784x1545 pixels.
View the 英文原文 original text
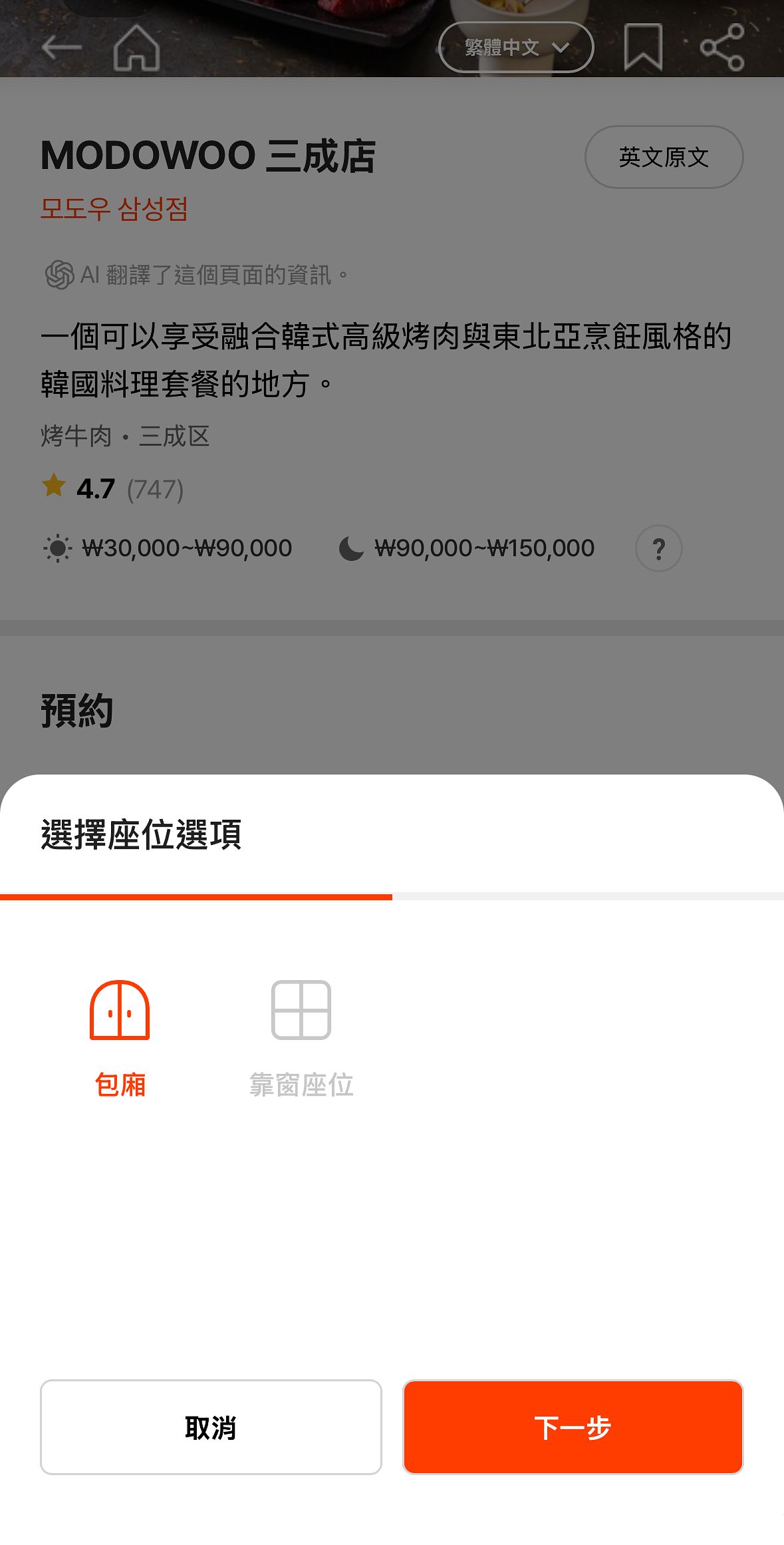pyautogui.click(x=664, y=157)
